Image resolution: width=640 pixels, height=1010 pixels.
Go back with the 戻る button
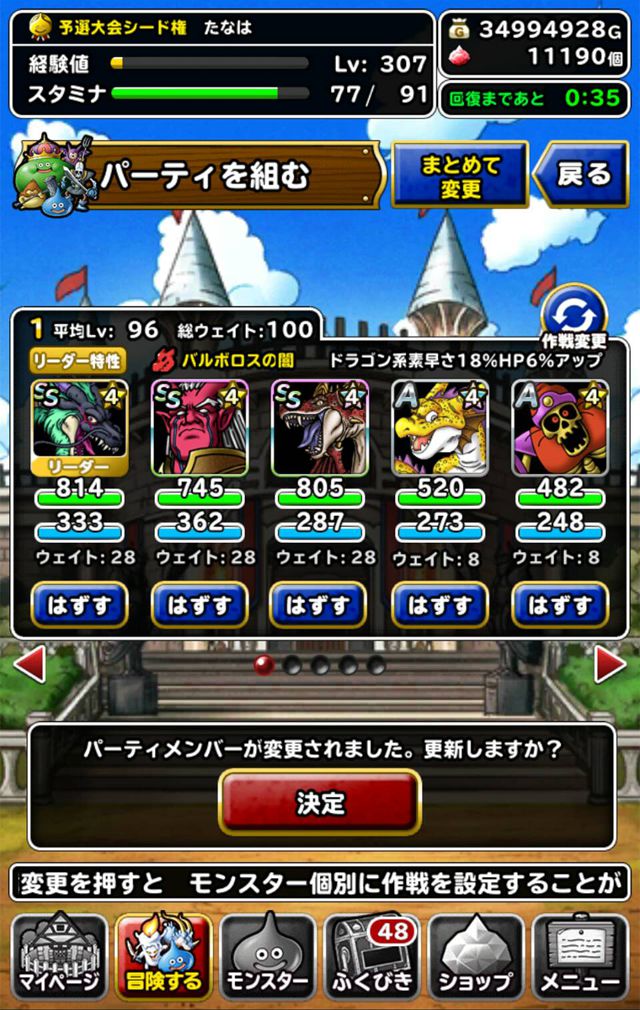tap(583, 175)
